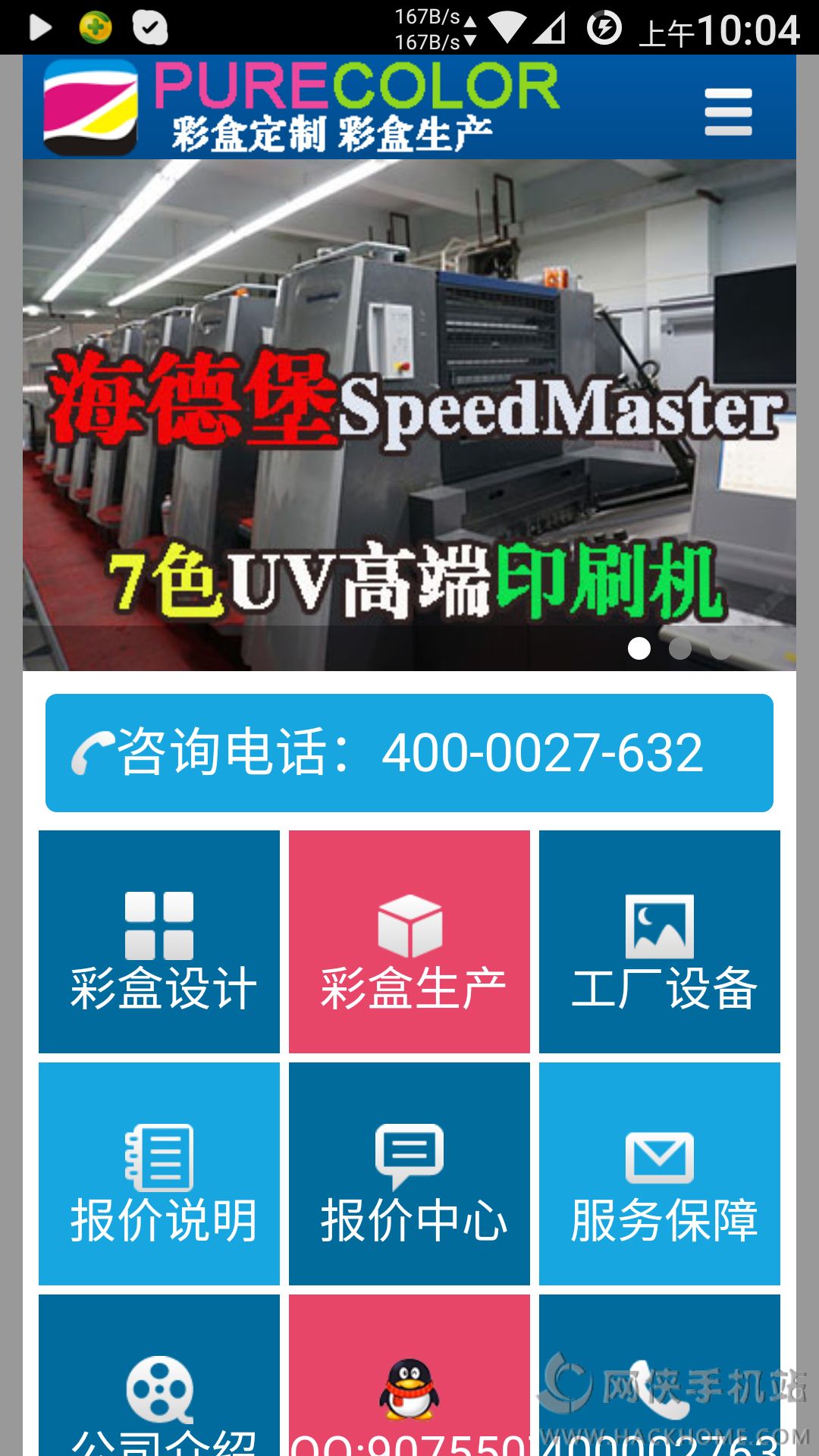Open 报价说明 tile

pos(159,1174)
